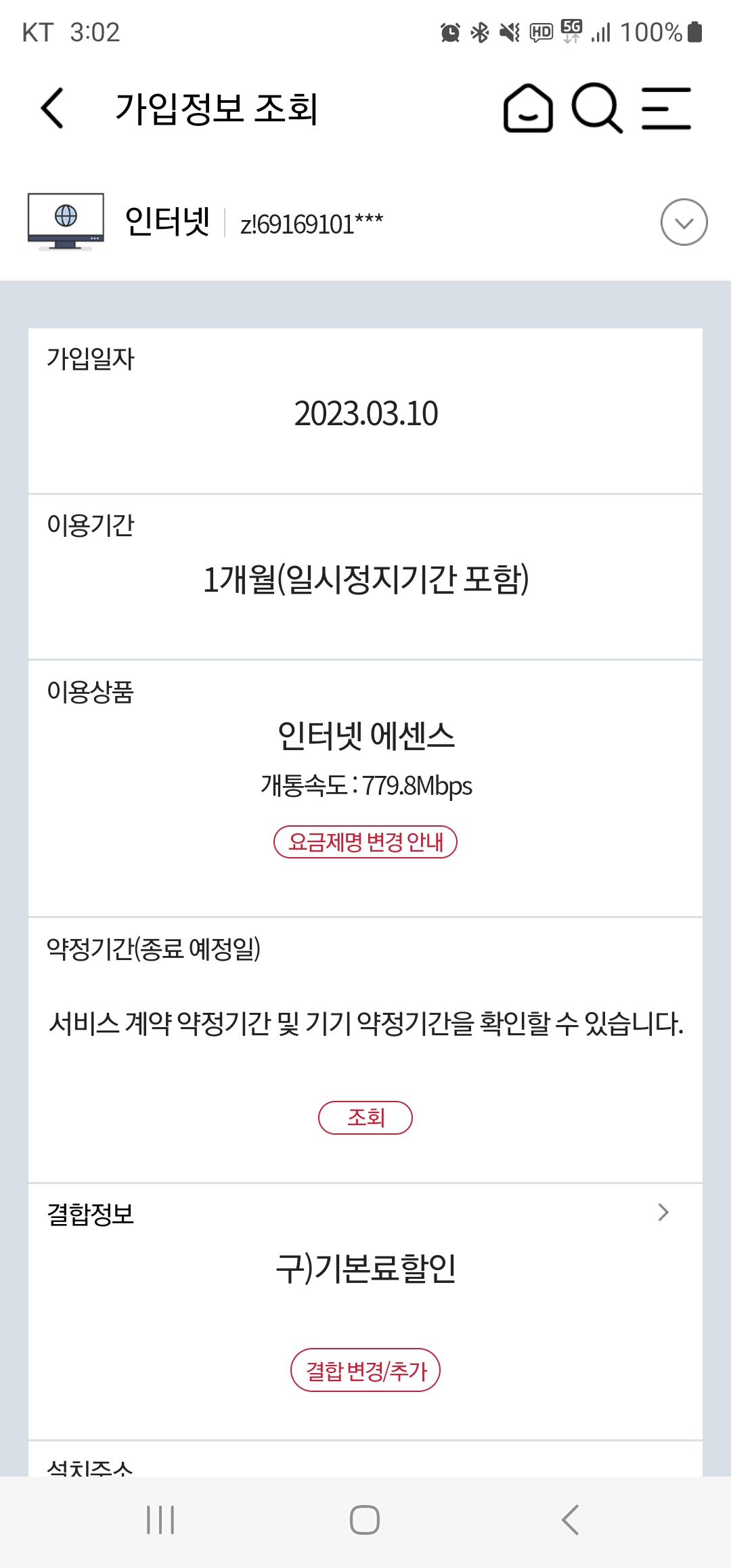Expand the 인터넷 line selector dropdown
This screenshot has height=1568, width=731.
684,222
